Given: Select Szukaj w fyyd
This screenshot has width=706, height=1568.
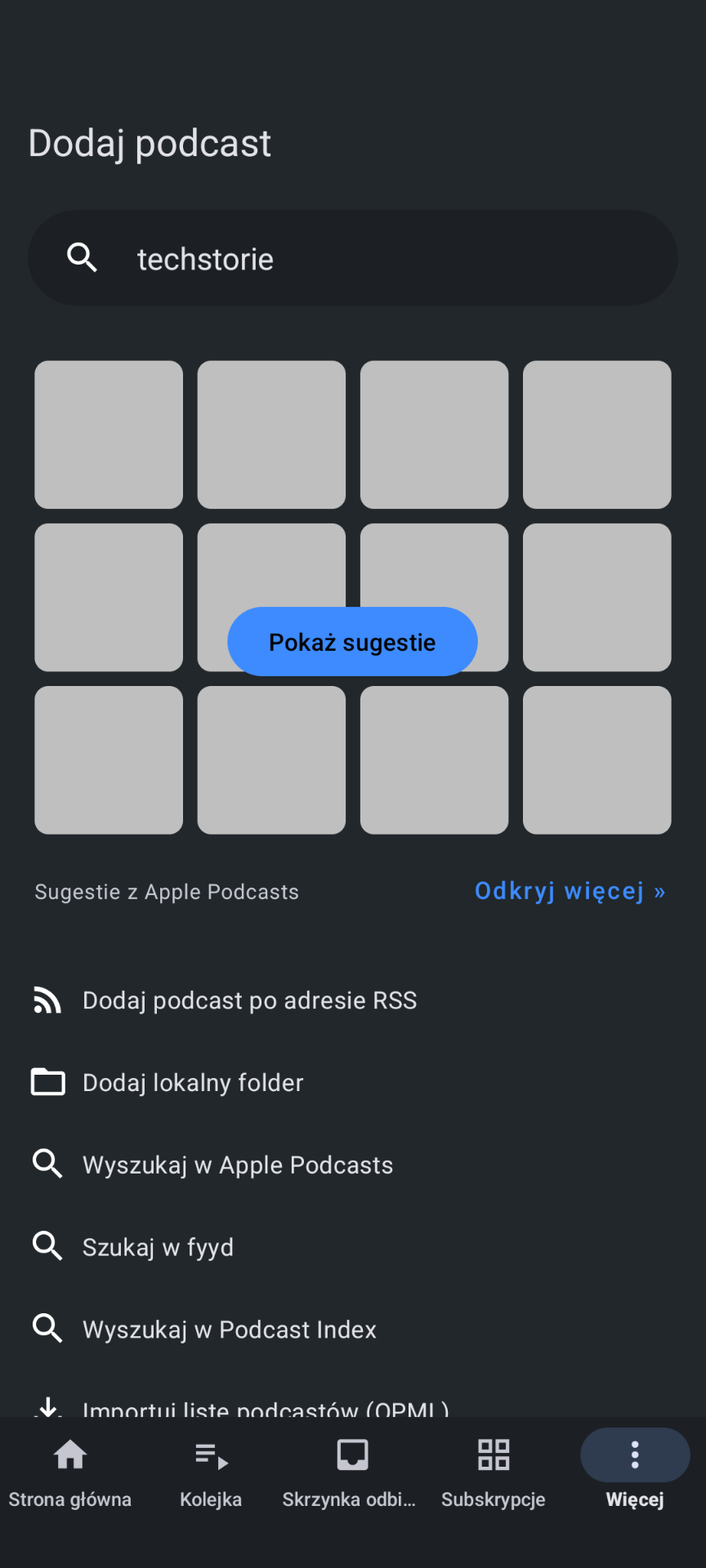Looking at the screenshot, I should pyautogui.click(x=158, y=1248).
